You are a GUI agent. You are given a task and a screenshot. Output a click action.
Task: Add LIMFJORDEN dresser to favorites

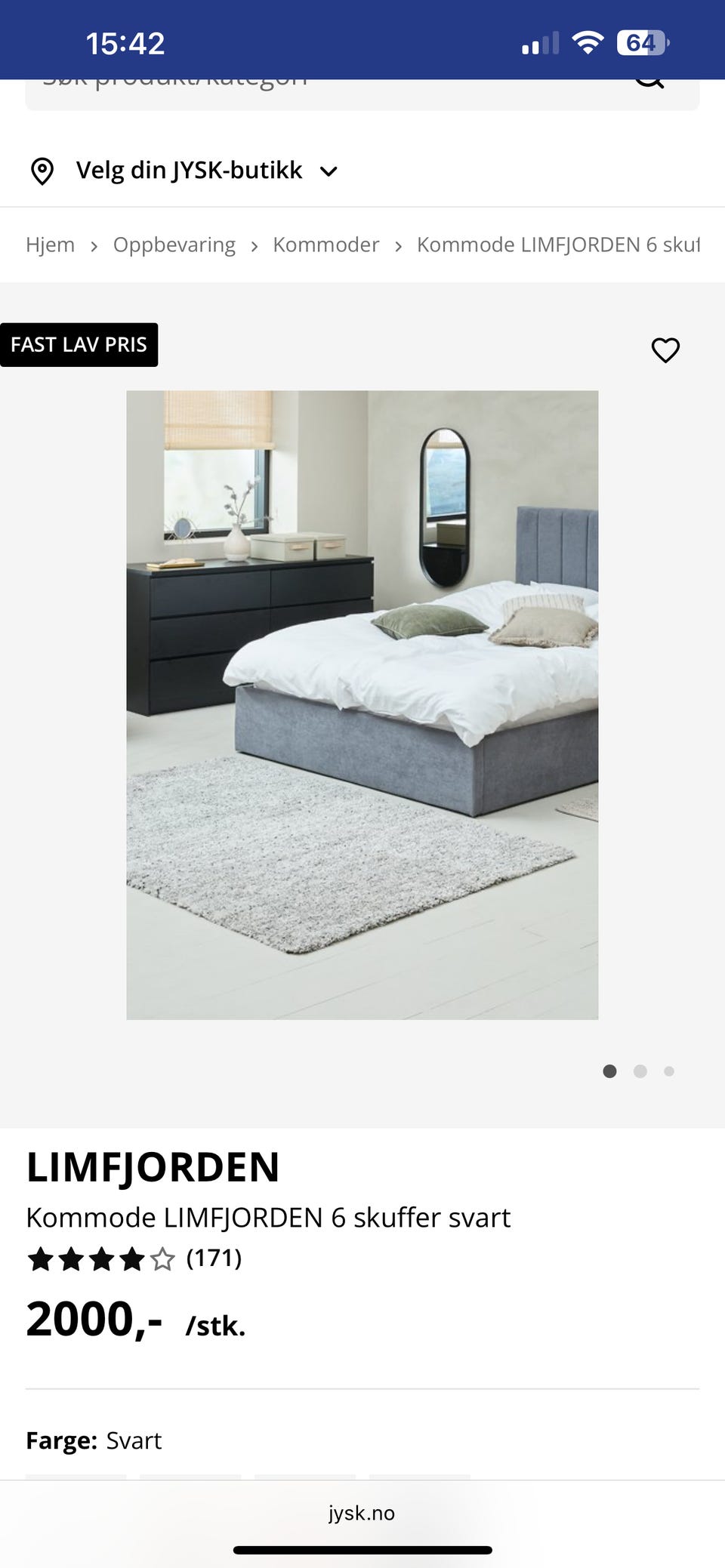pyautogui.click(x=665, y=350)
